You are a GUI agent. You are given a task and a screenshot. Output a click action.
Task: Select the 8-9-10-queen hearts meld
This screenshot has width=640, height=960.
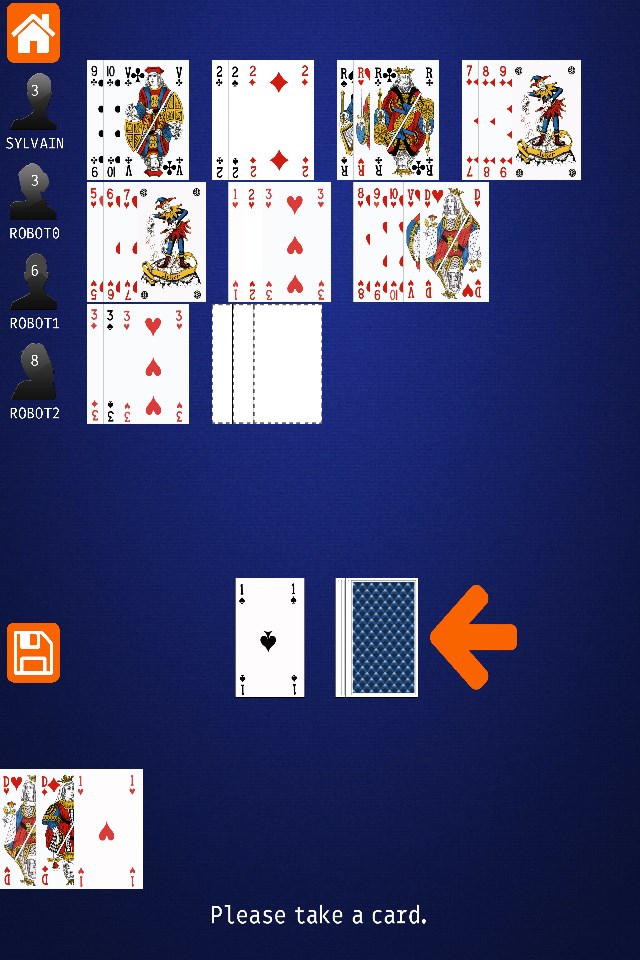(421, 242)
